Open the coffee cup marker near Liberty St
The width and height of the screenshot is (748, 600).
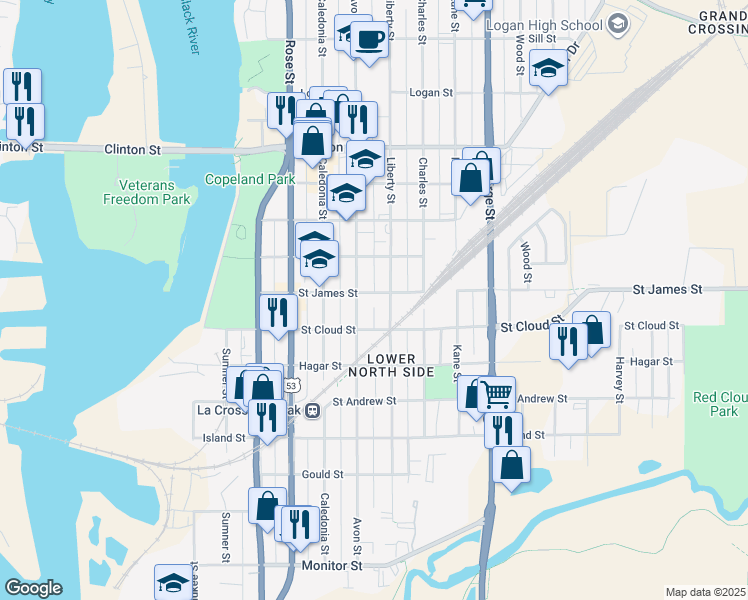(x=369, y=42)
